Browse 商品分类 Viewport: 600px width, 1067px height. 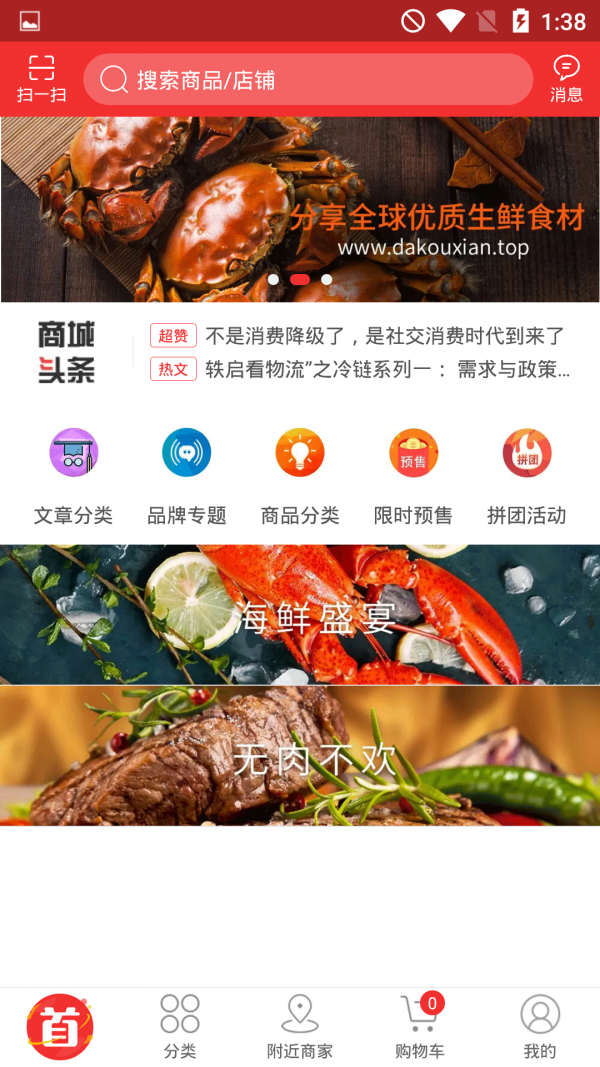pos(300,473)
